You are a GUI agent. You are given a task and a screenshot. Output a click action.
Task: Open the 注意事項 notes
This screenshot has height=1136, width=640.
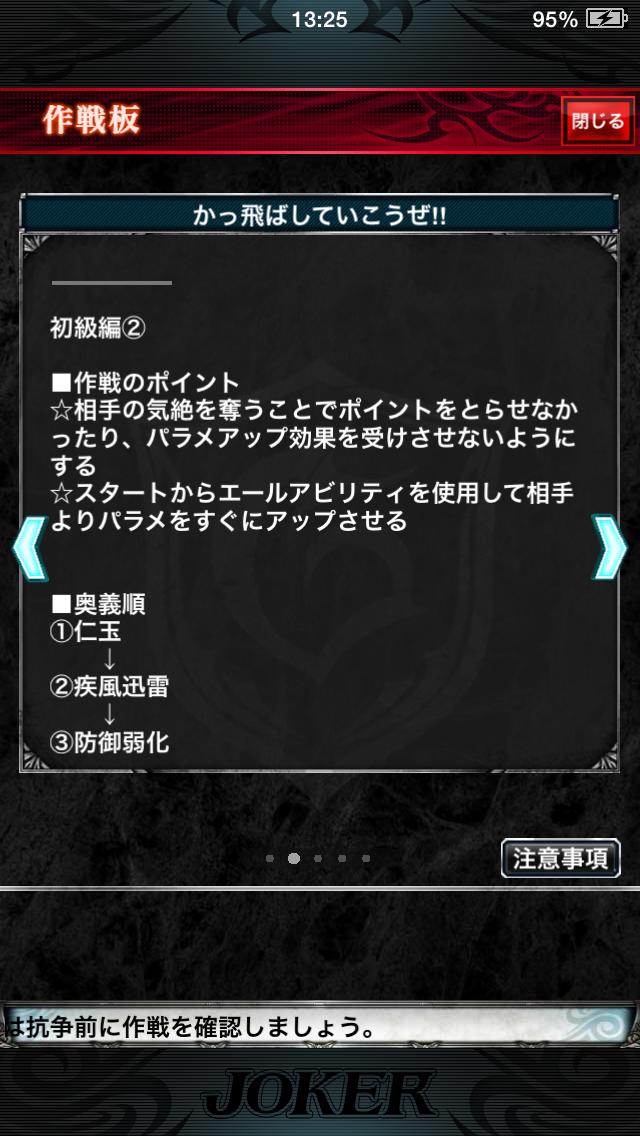coord(560,858)
